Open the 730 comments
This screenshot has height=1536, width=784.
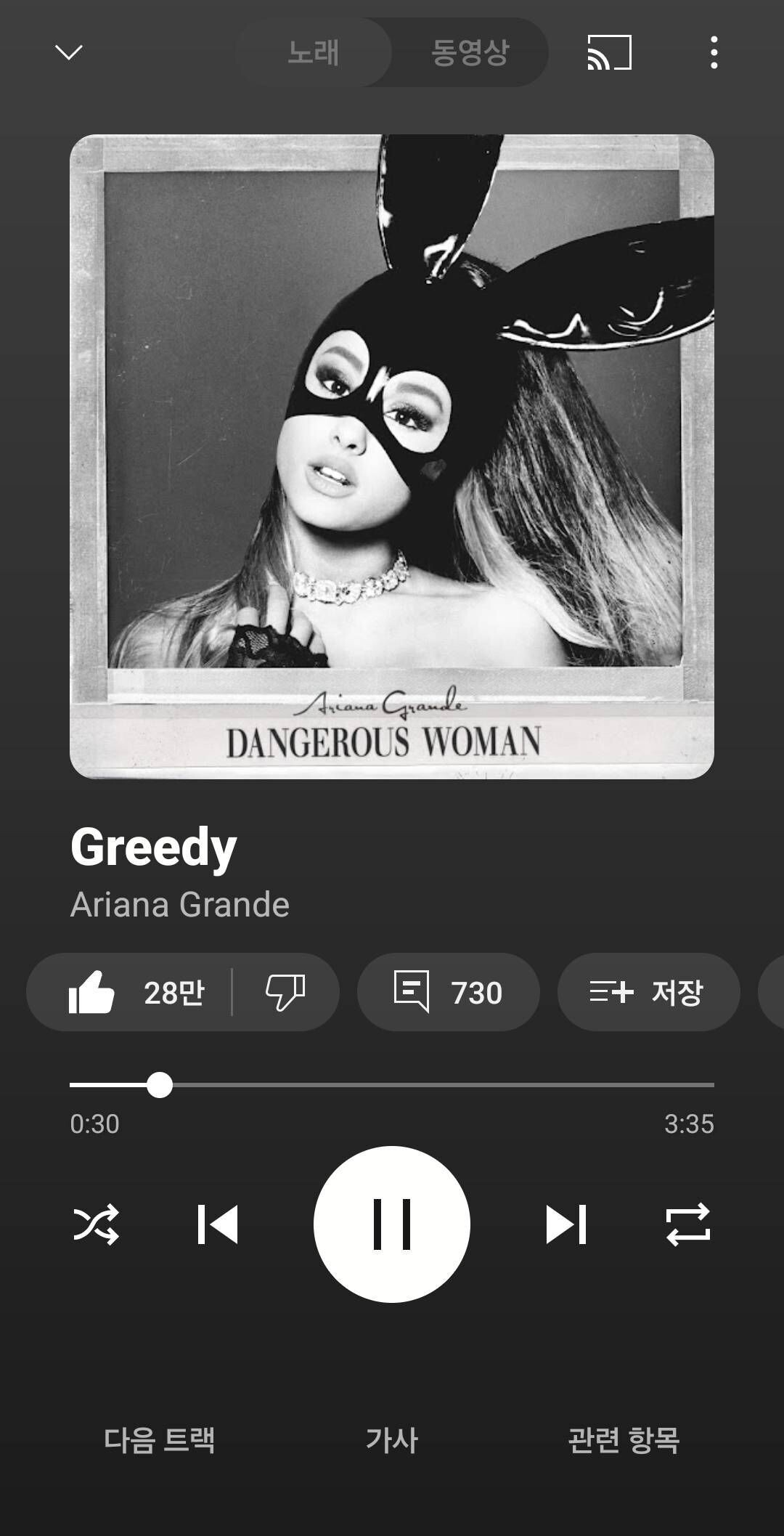(448, 992)
